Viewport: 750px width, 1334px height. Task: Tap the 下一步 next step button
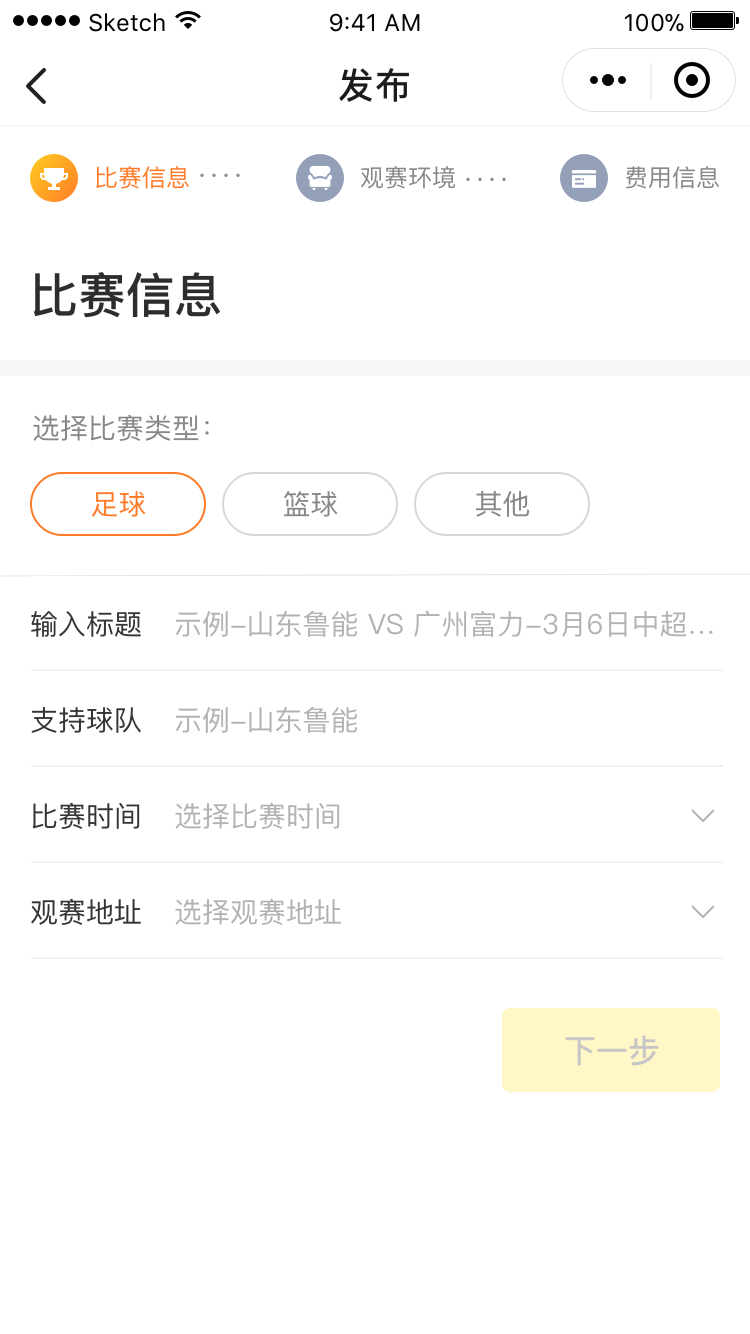tap(611, 1050)
